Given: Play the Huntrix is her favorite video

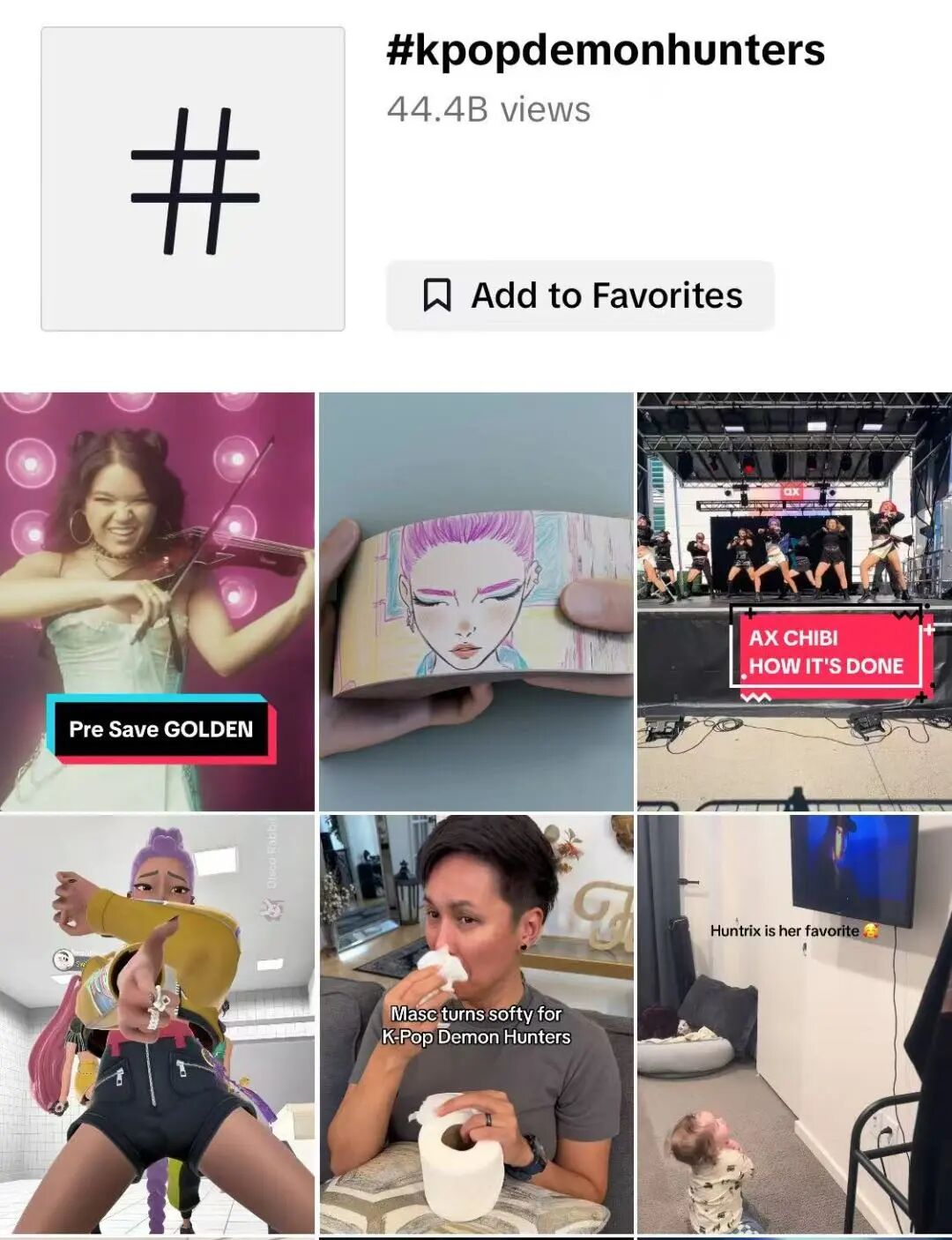Looking at the screenshot, I should click(794, 1023).
